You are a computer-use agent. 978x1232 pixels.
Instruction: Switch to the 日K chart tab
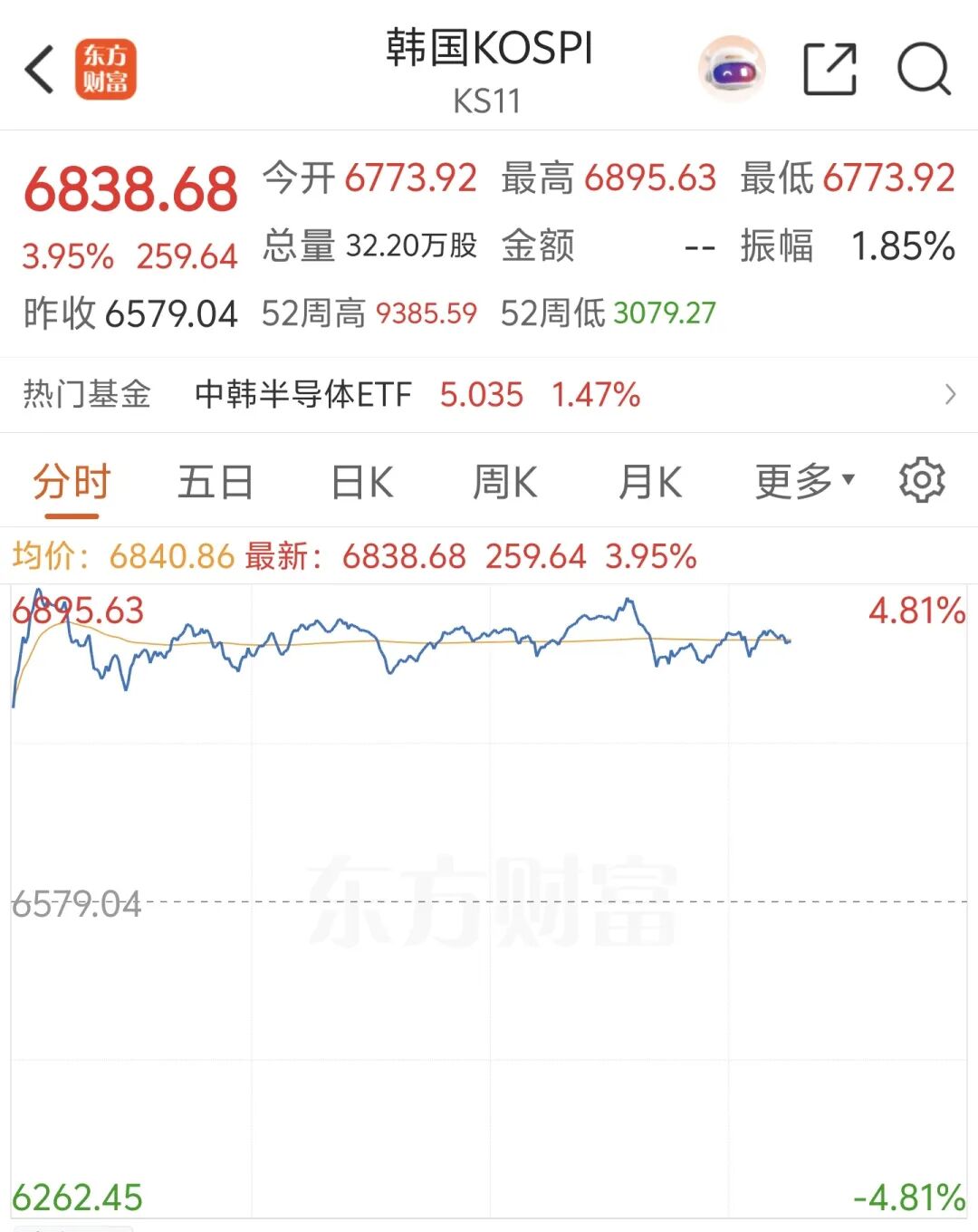pos(361,482)
